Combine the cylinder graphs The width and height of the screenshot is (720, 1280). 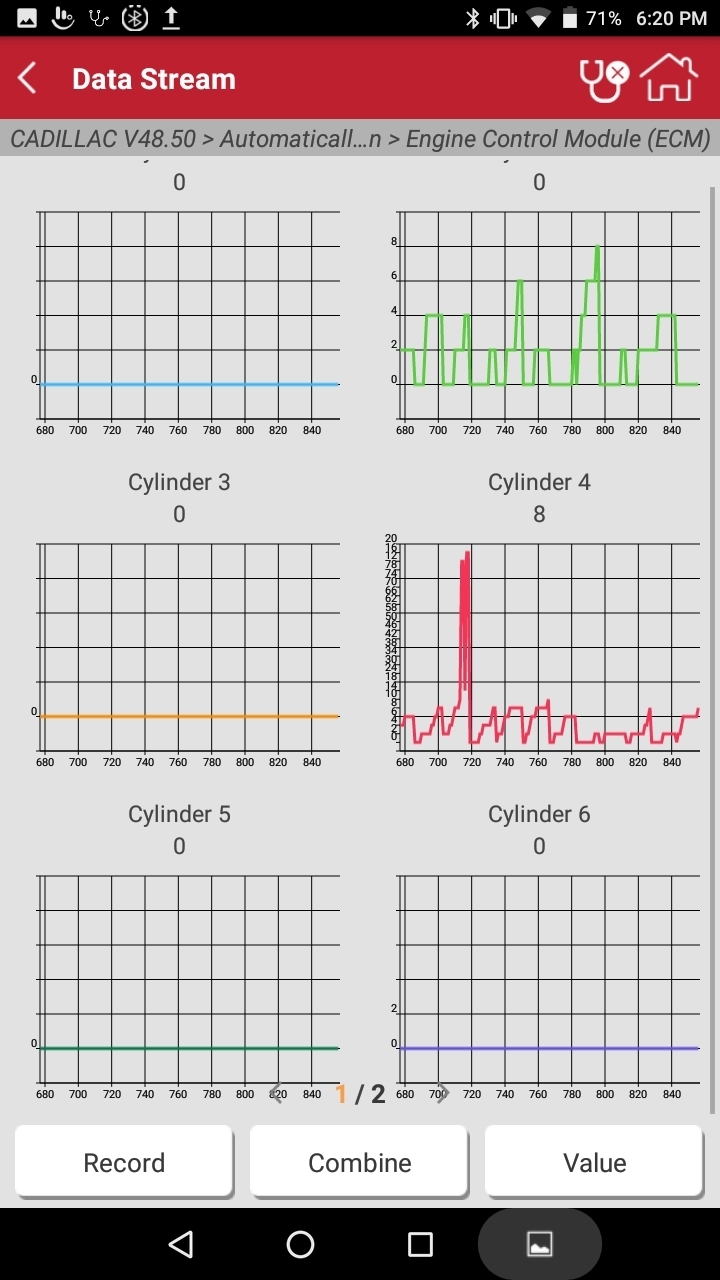[359, 1162]
